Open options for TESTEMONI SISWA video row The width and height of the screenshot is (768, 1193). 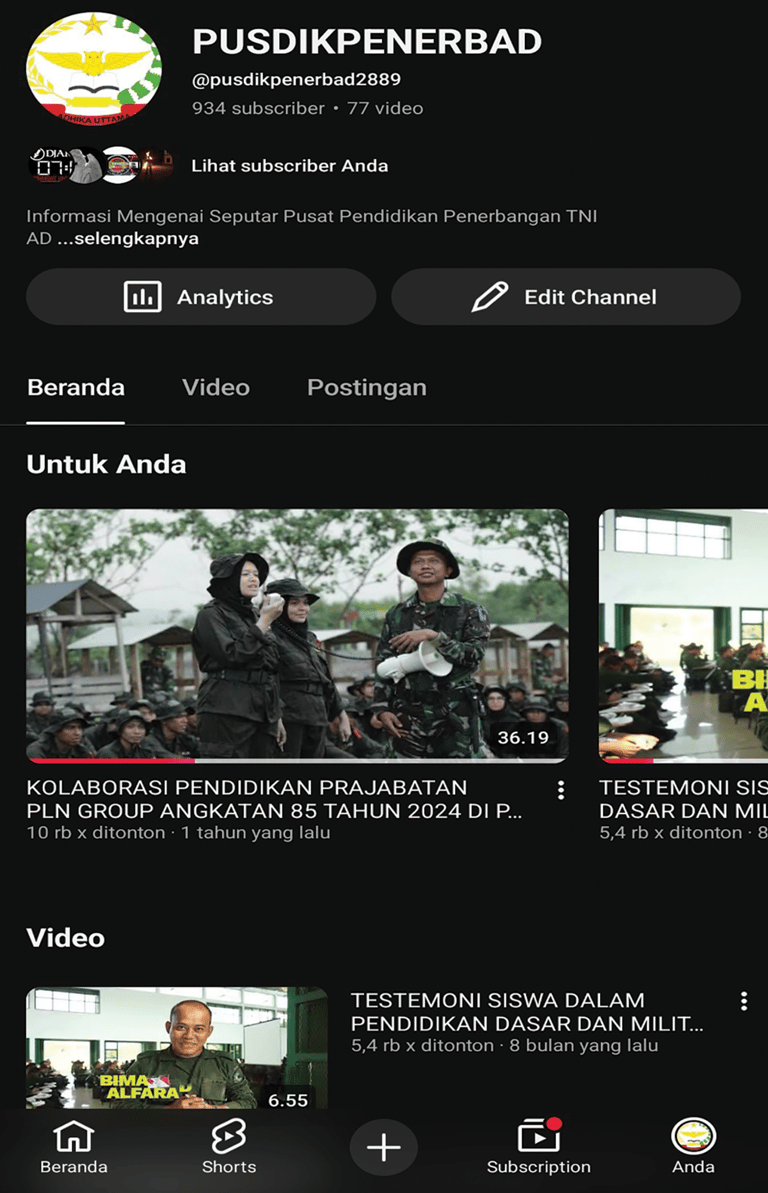[744, 1001]
